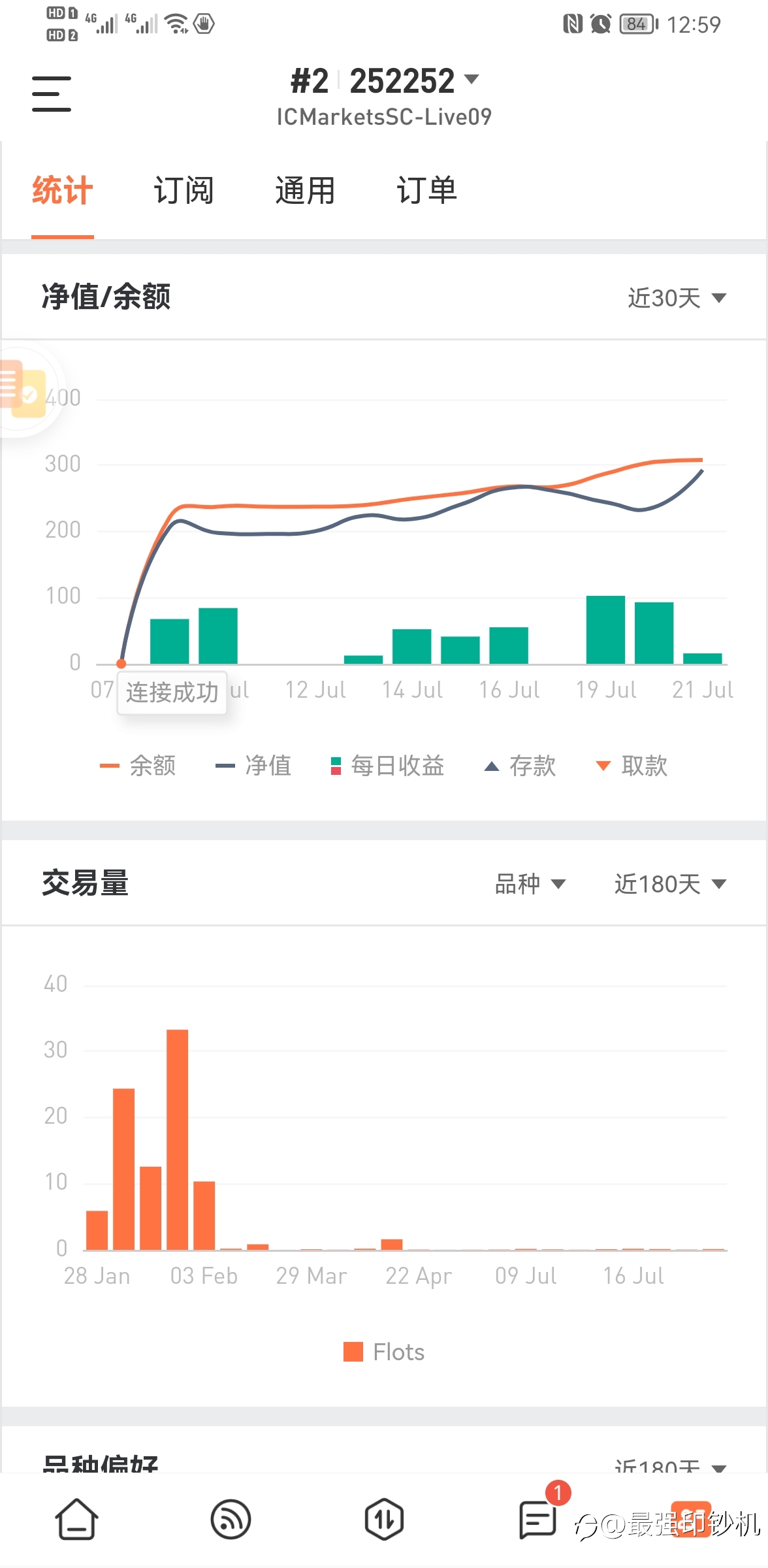Screen dimensions: 768x1568
Task: Toggle the Flots legend item
Action: click(x=384, y=1352)
